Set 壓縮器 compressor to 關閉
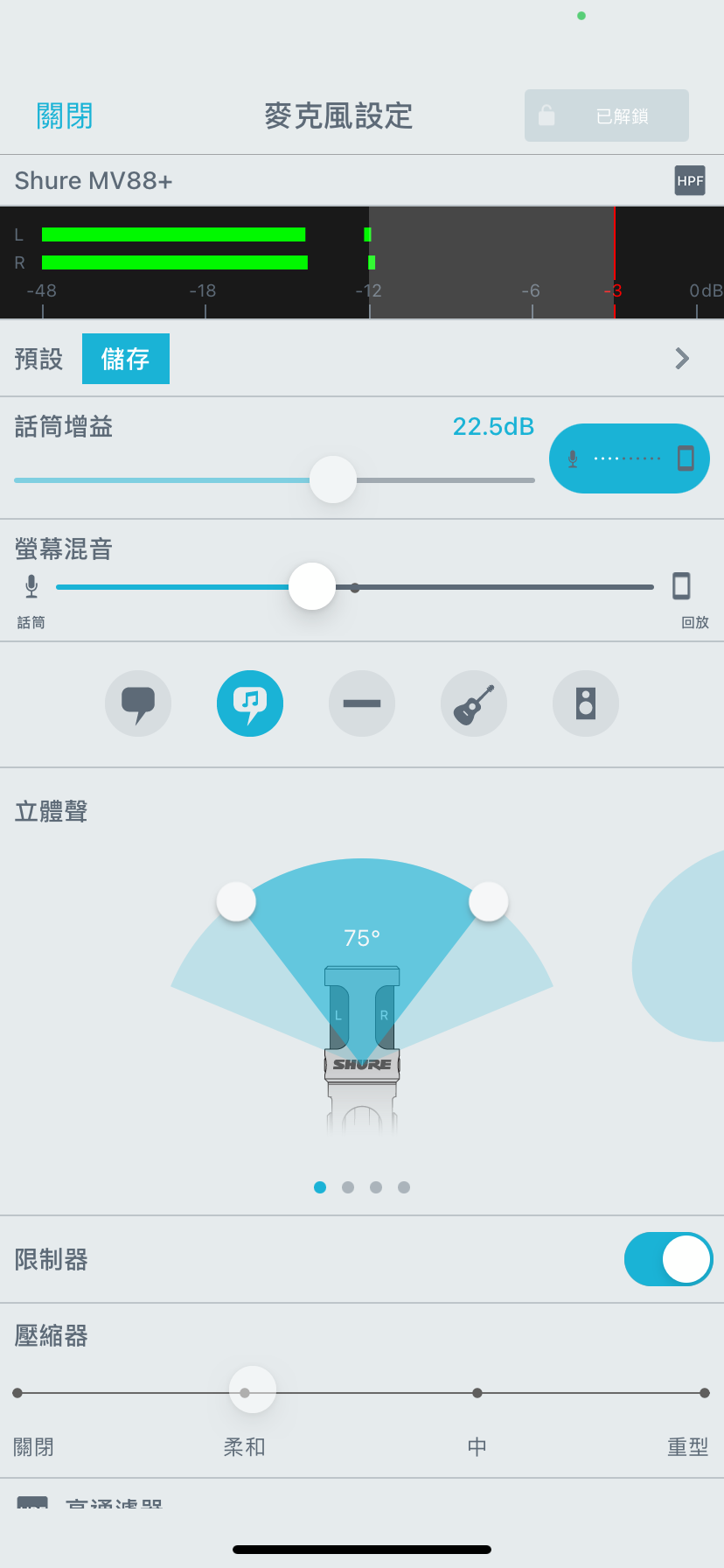This screenshot has width=724, height=1568. 18,1393
